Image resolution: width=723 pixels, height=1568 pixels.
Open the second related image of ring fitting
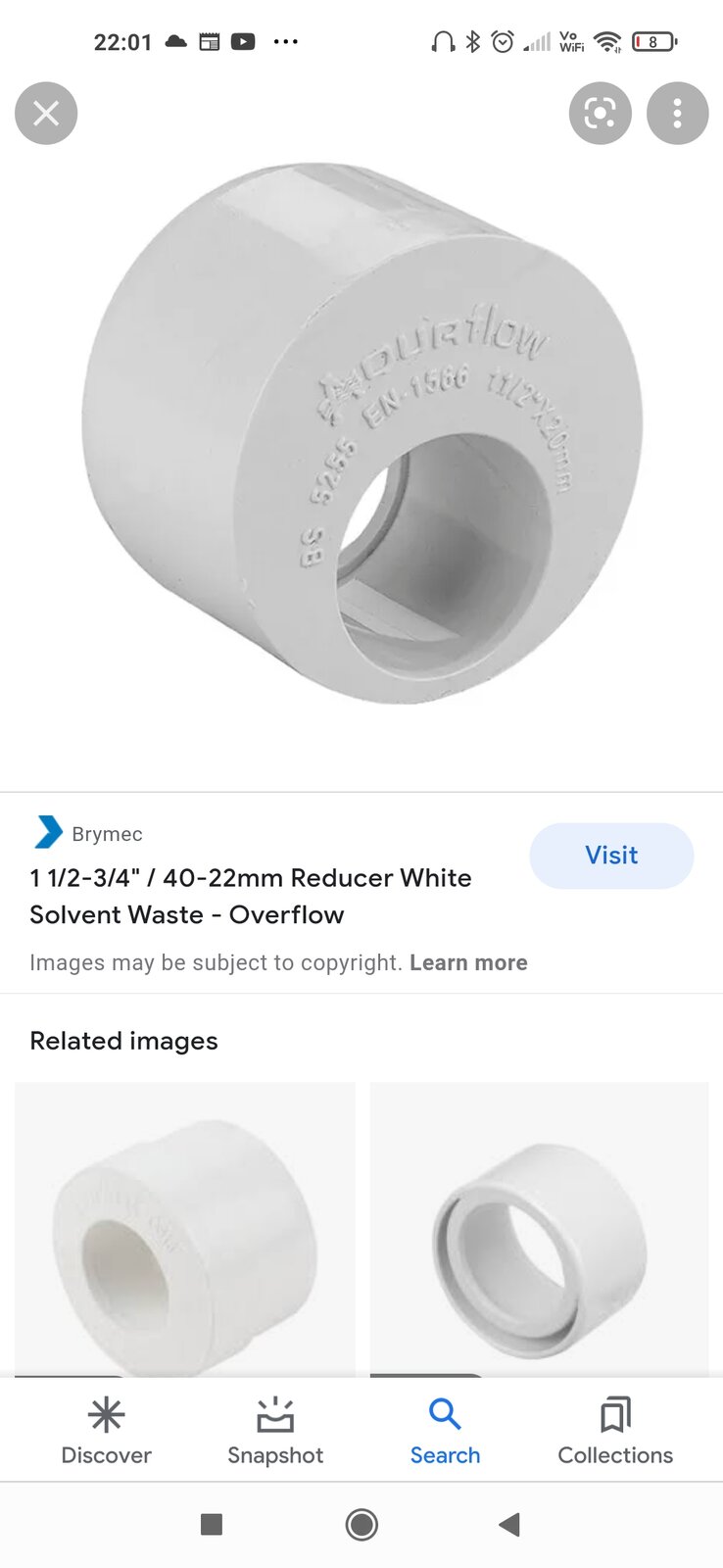539,1230
